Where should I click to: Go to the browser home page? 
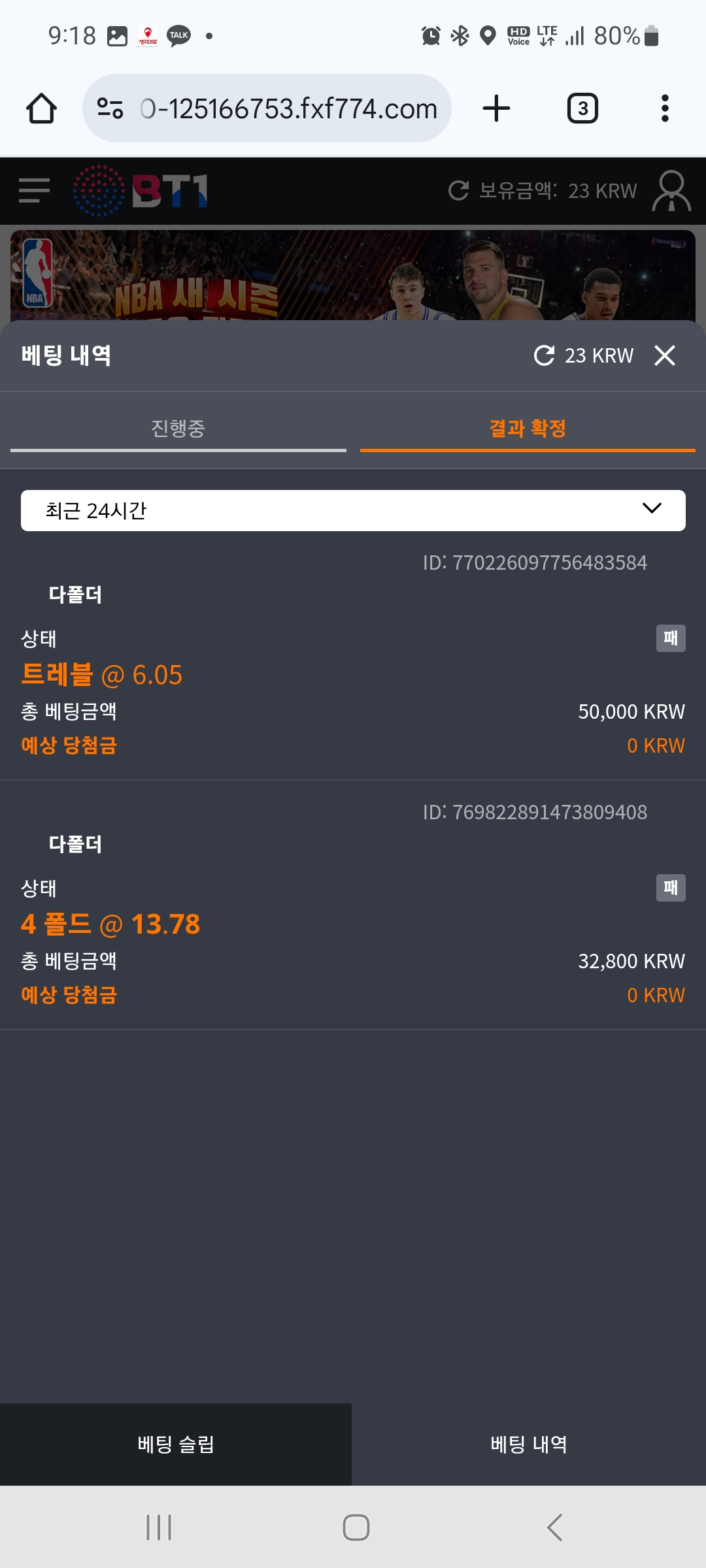pyautogui.click(x=41, y=108)
